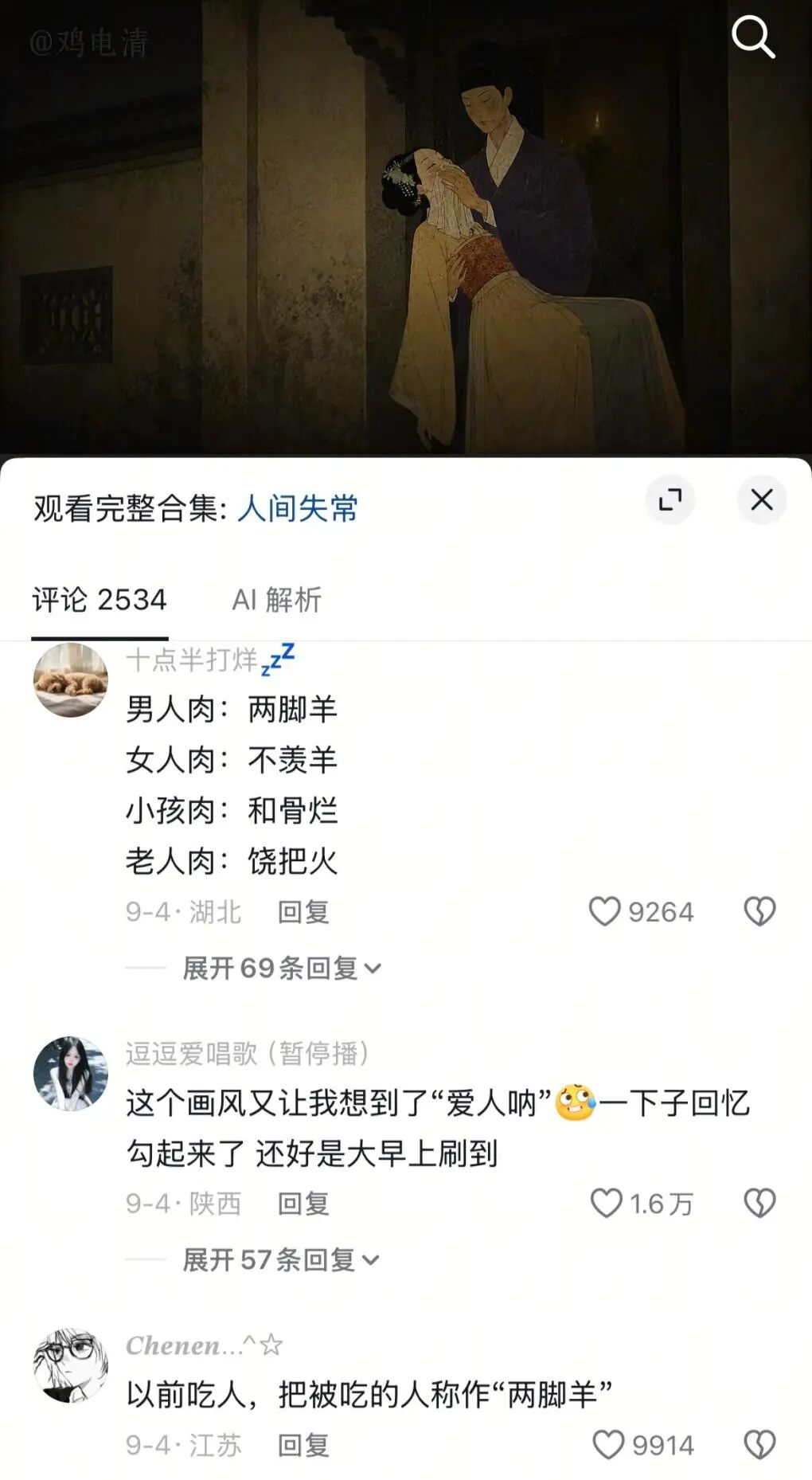
Task: Open the 人间失常 collection link
Action: [x=298, y=507]
